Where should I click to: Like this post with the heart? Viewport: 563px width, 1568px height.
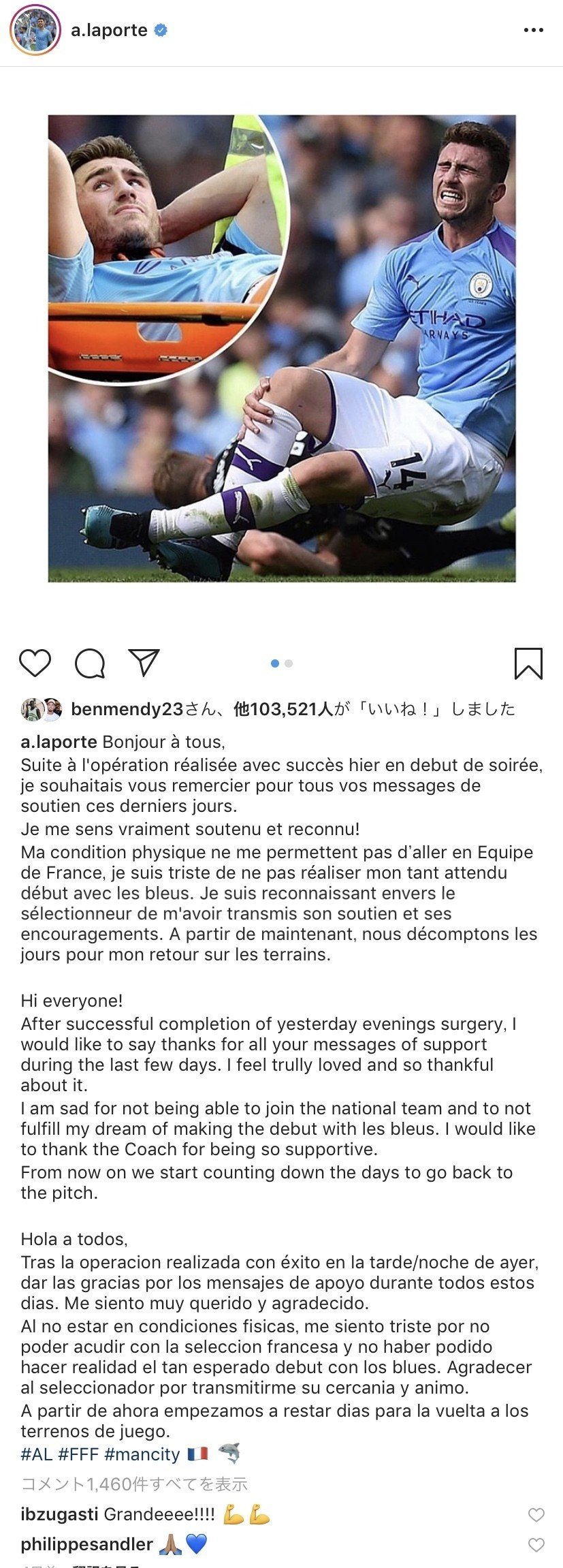pos(35,663)
